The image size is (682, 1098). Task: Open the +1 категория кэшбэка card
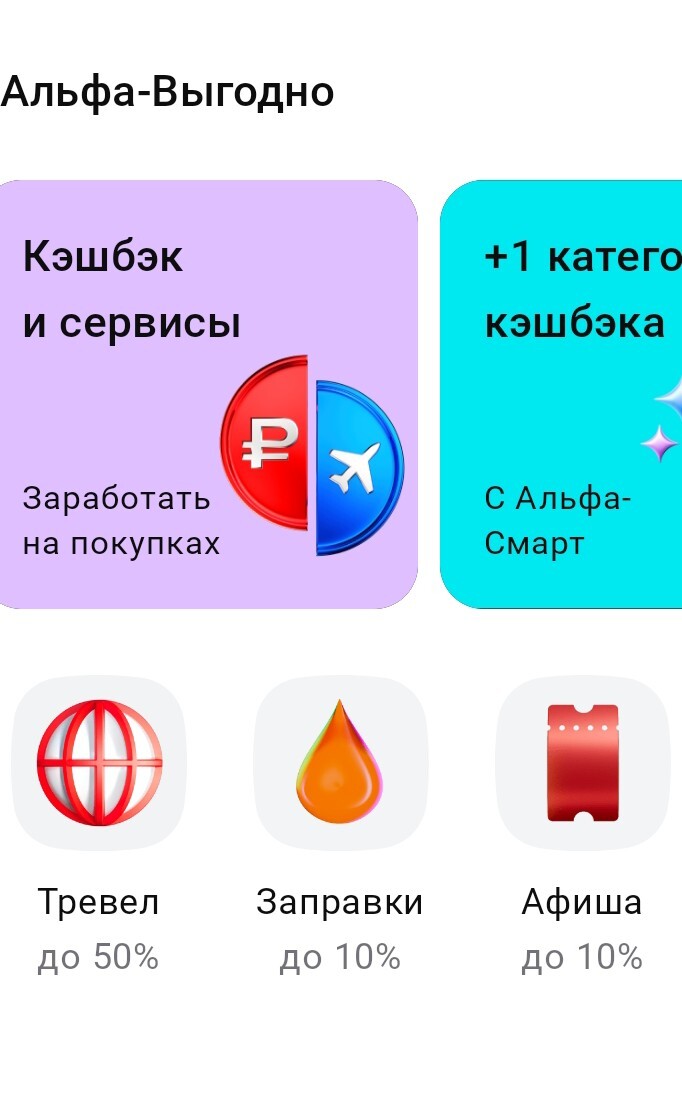pos(562,394)
